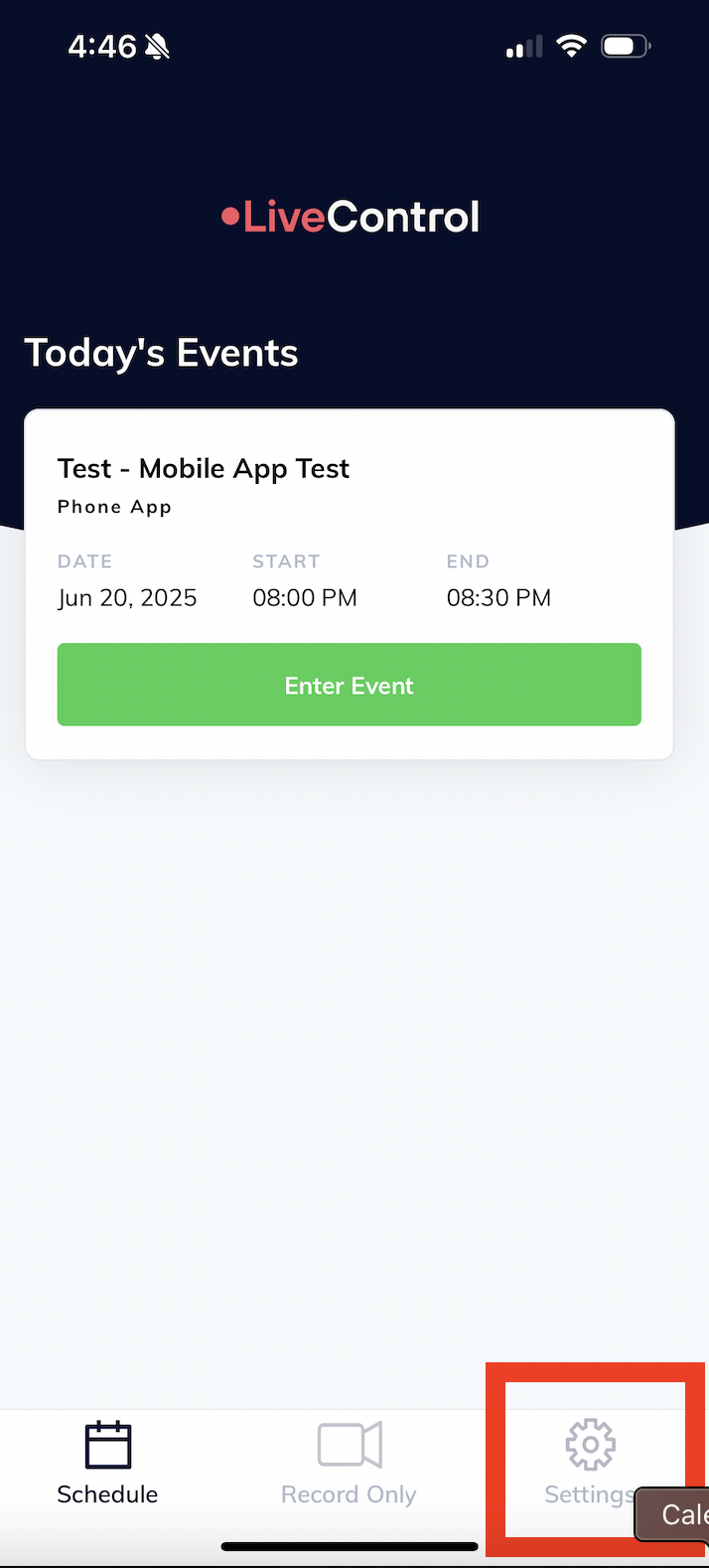The height and width of the screenshot is (1568, 709).
Task: Tap the green Enter Event button
Action: 349,685
